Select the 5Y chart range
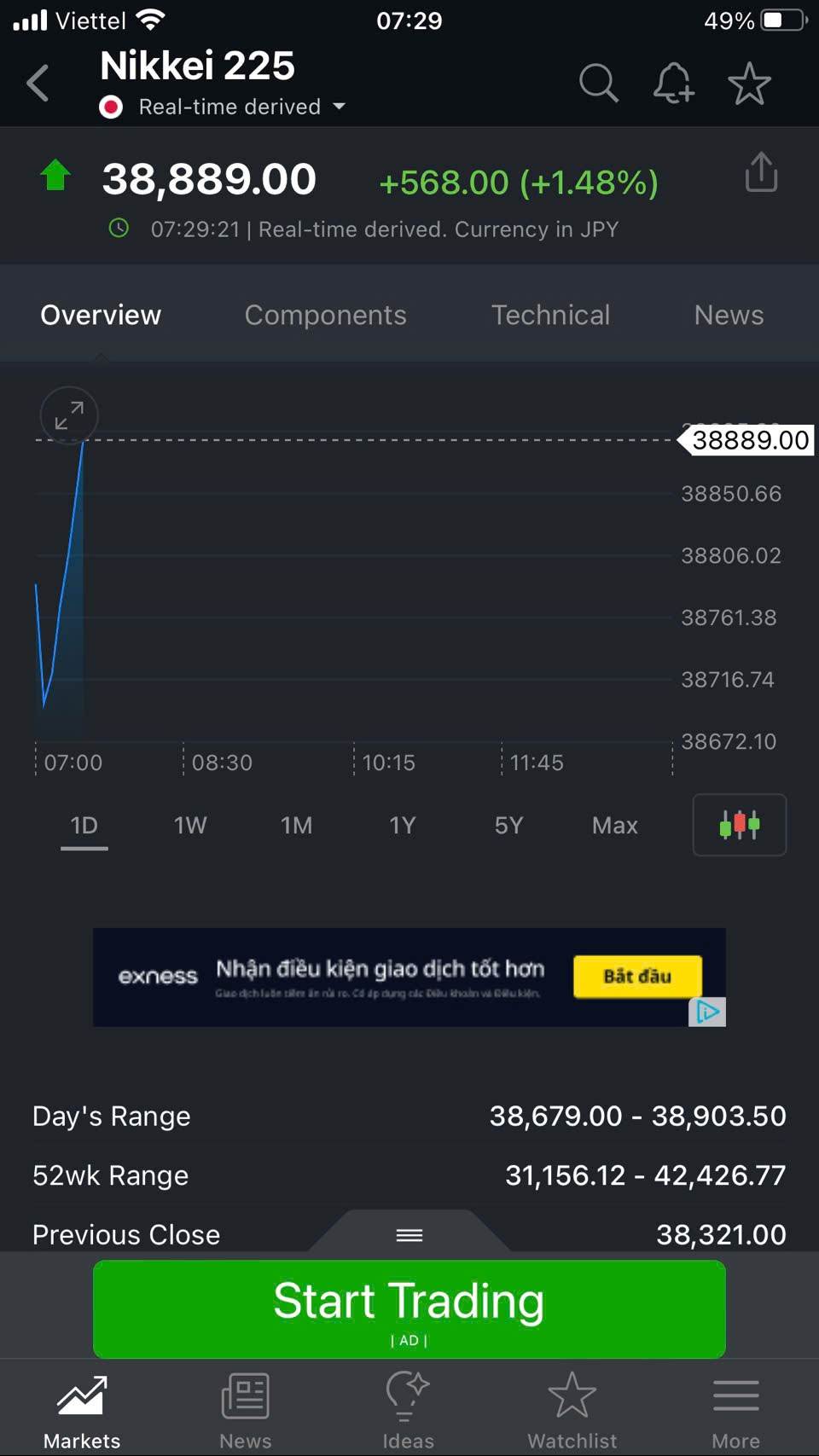The width and height of the screenshot is (819, 1456). point(508,825)
